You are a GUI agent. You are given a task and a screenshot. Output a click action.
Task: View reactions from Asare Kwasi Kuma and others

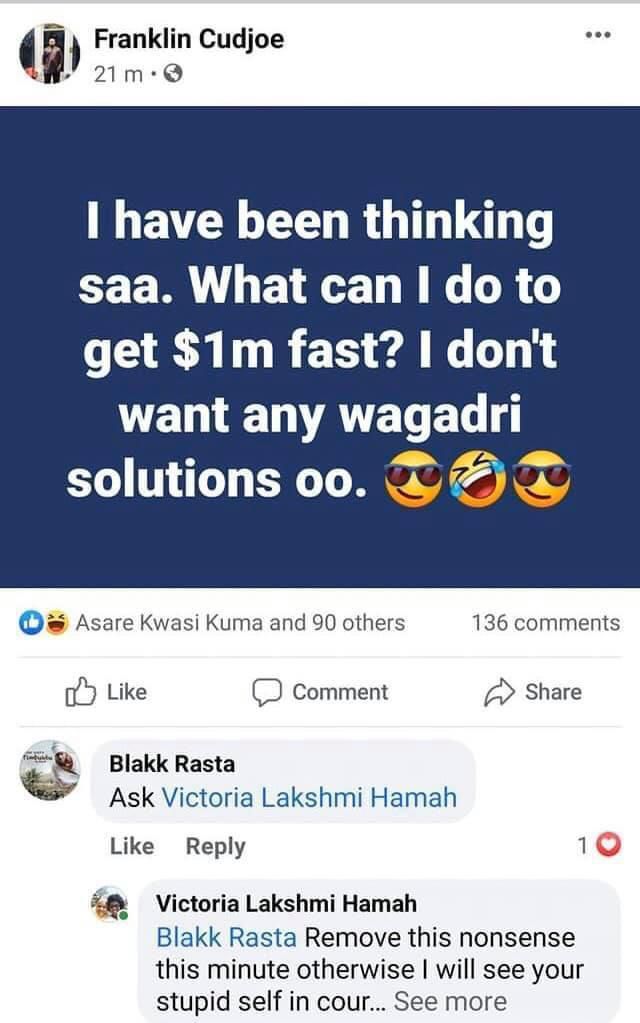click(x=240, y=623)
